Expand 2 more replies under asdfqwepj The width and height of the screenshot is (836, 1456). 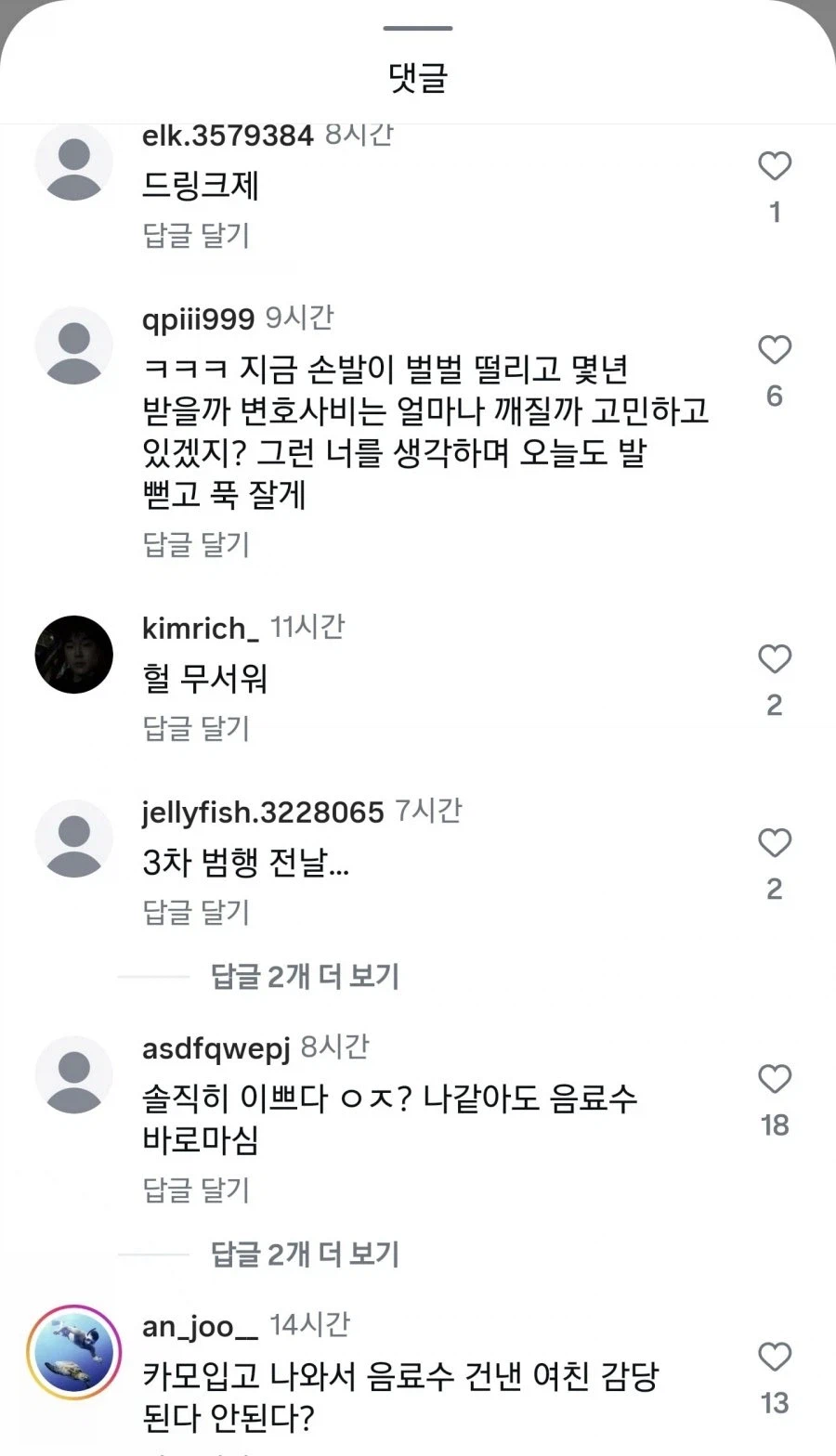click(x=305, y=1254)
